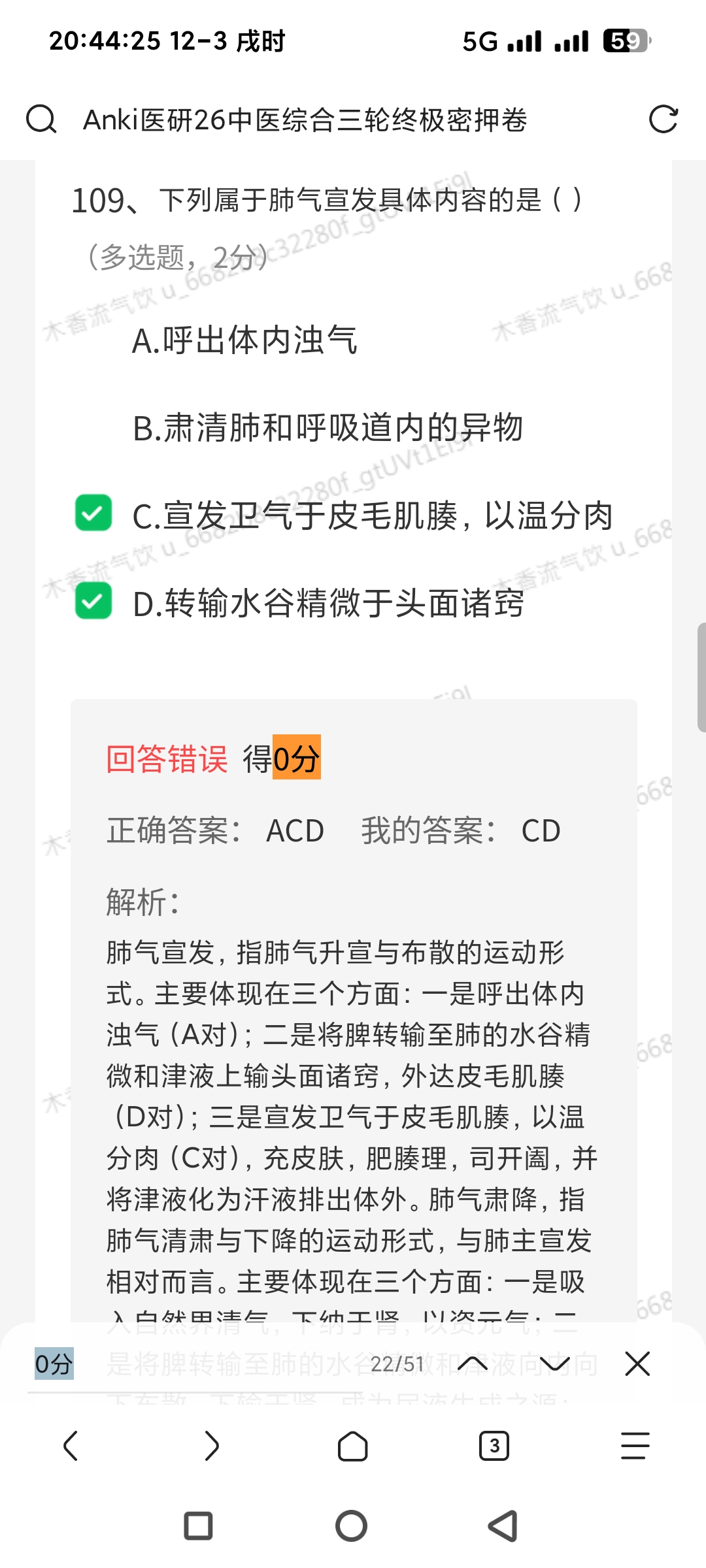Go forward in browser history
Image resolution: width=706 pixels, height=1568 pixels.
click(212, 1446)
